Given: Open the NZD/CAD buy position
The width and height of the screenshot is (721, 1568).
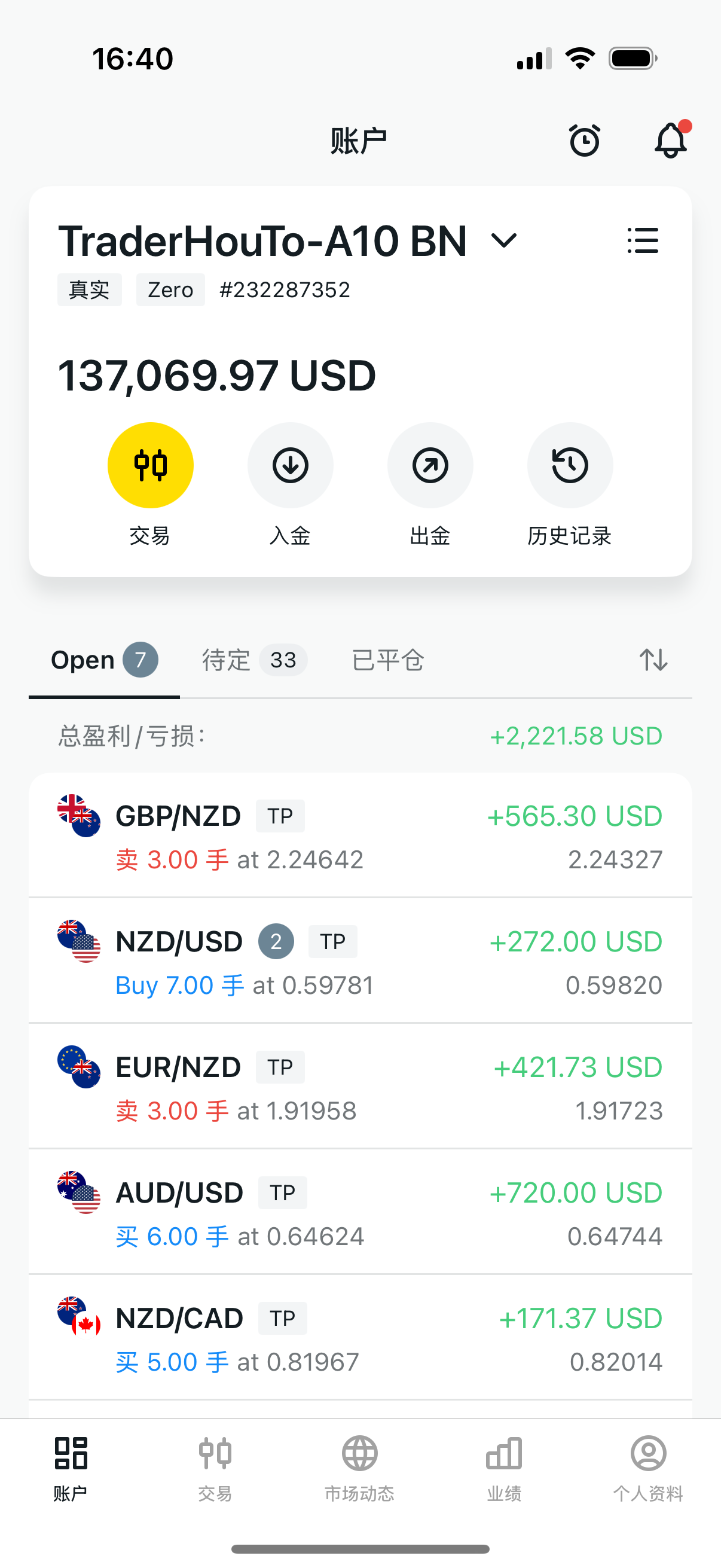Looking at the screenshot, I should pos(360,1338).
